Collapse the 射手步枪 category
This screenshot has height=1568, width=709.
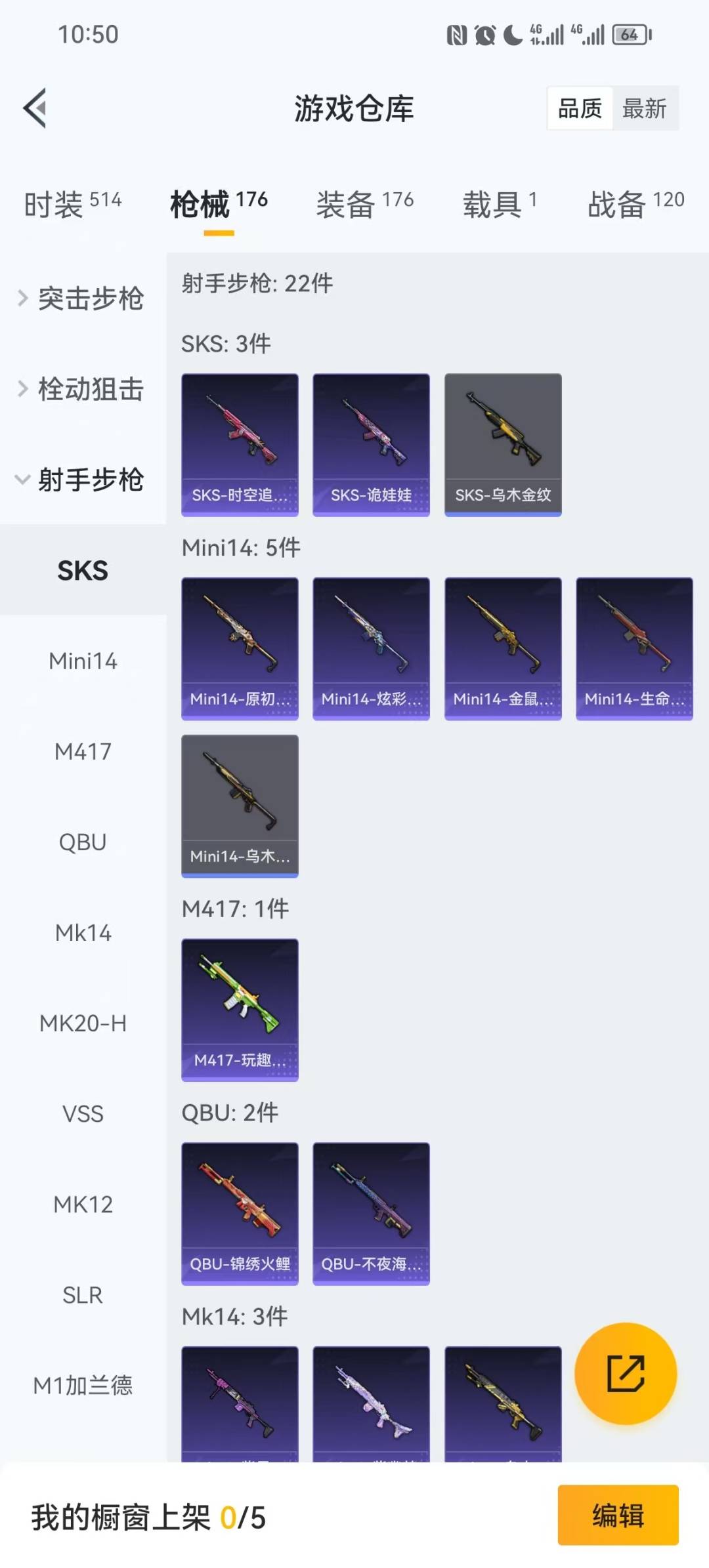point(82,480)
